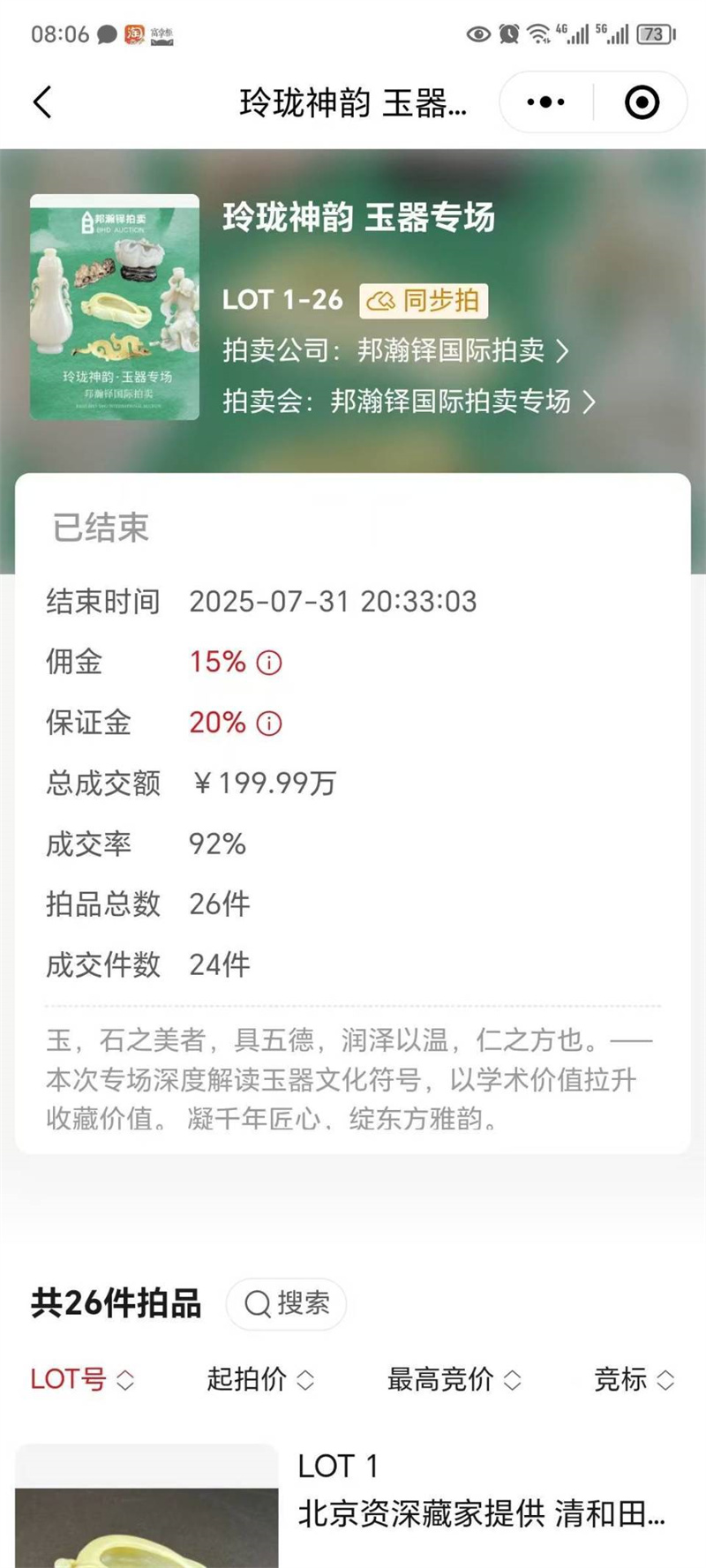View the info icon next to 保证金 20%
Image resolution: width=706 pixels, height=1568 pixels.
269,724
